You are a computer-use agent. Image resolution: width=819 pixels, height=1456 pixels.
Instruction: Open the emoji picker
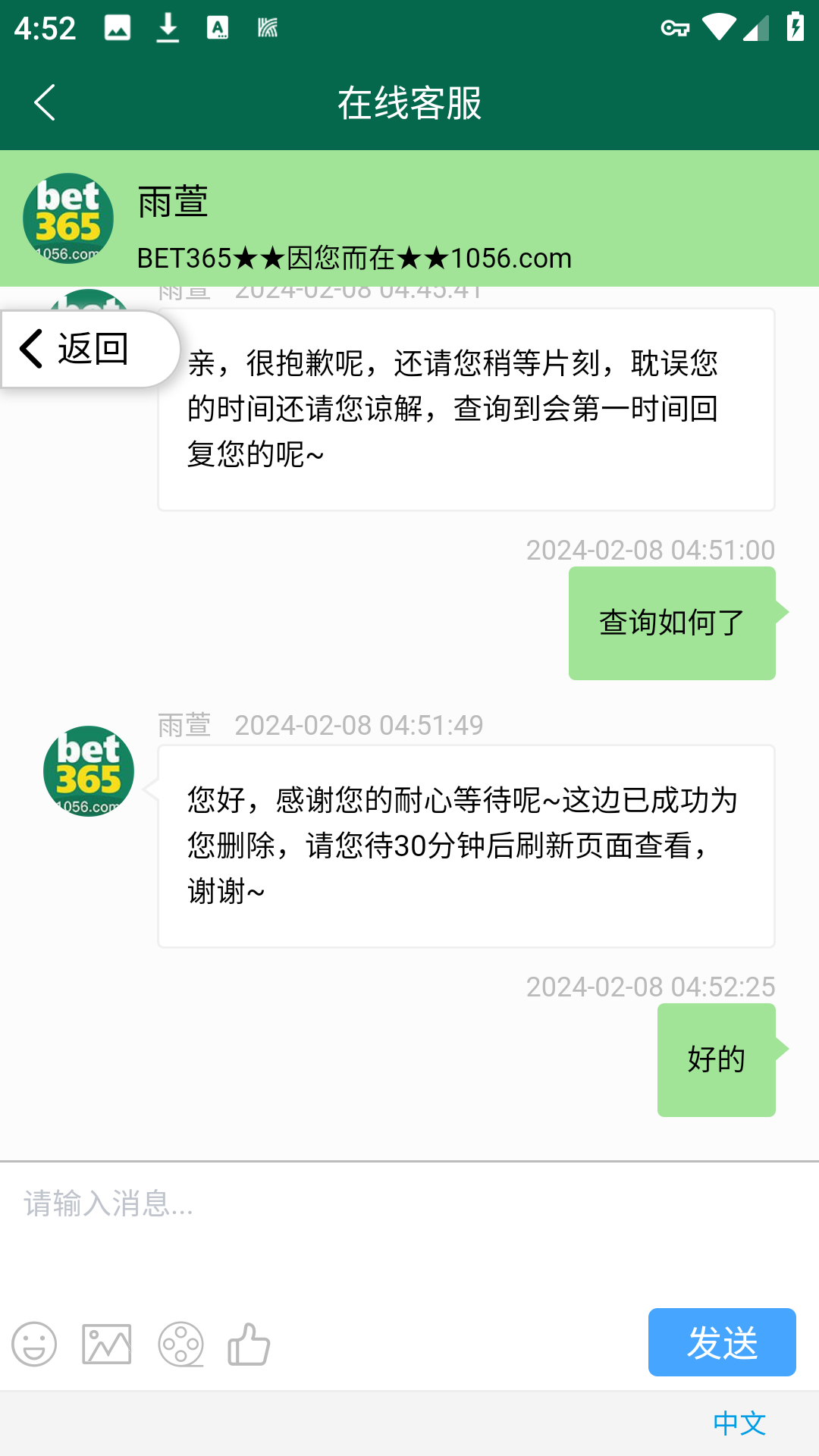point(34,1345)
